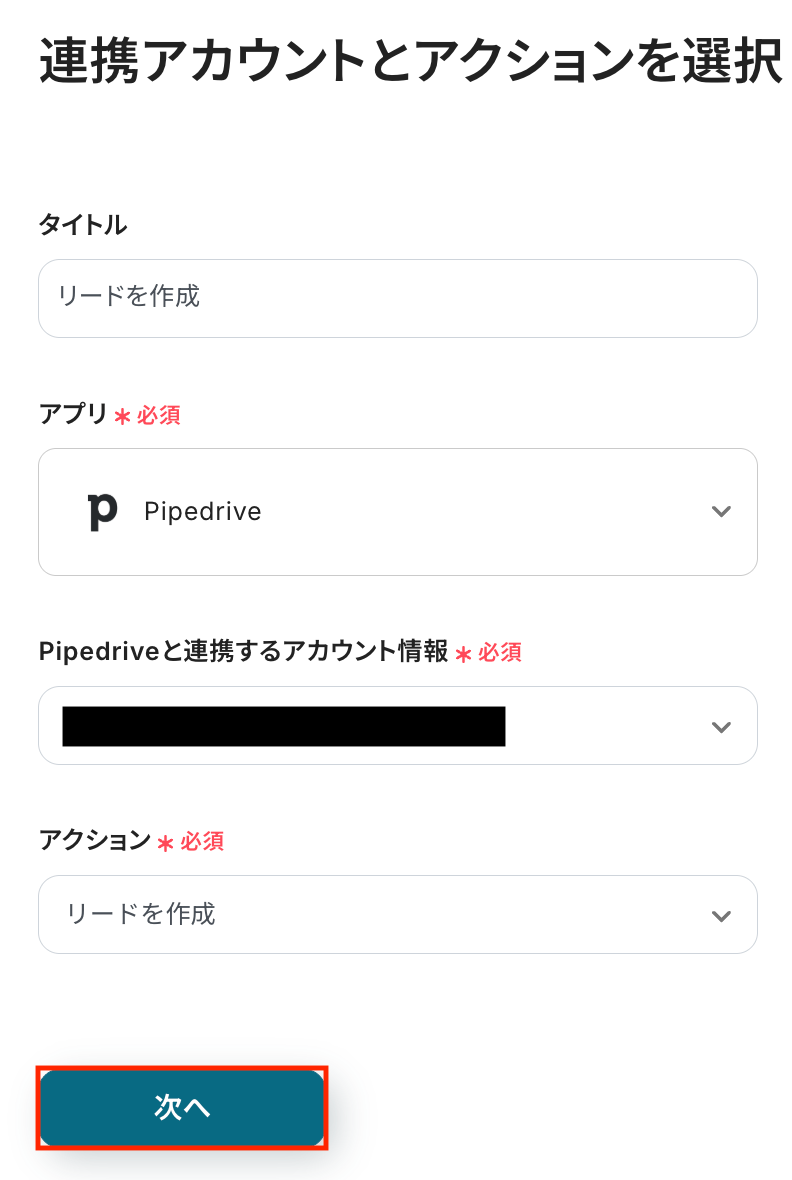792x1180 pixels.
Task: Tap the タイトル text field
Action: [397, 298]
